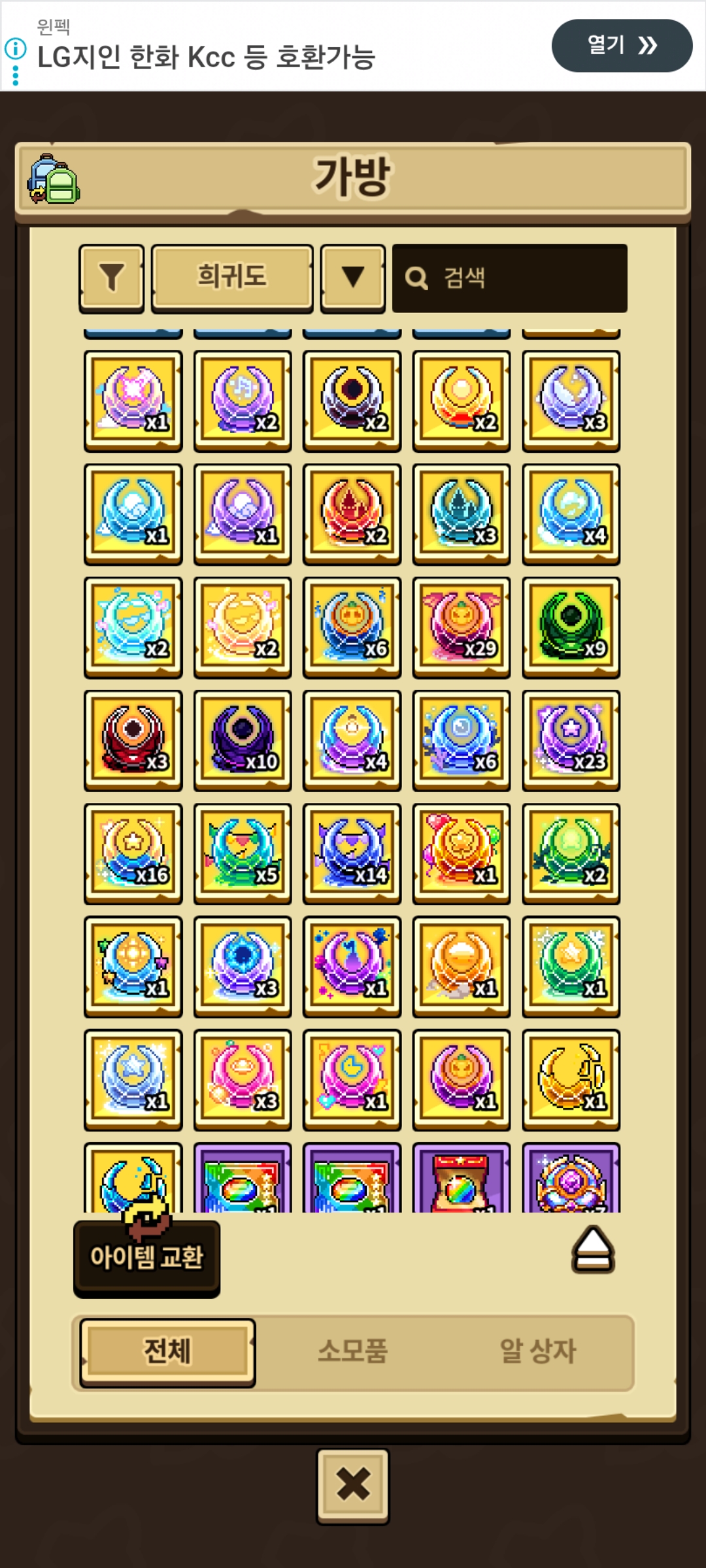Select the blue horned orb with x14
The height and width of the screenshot is (1568, 706).
(x=352, y=853)
